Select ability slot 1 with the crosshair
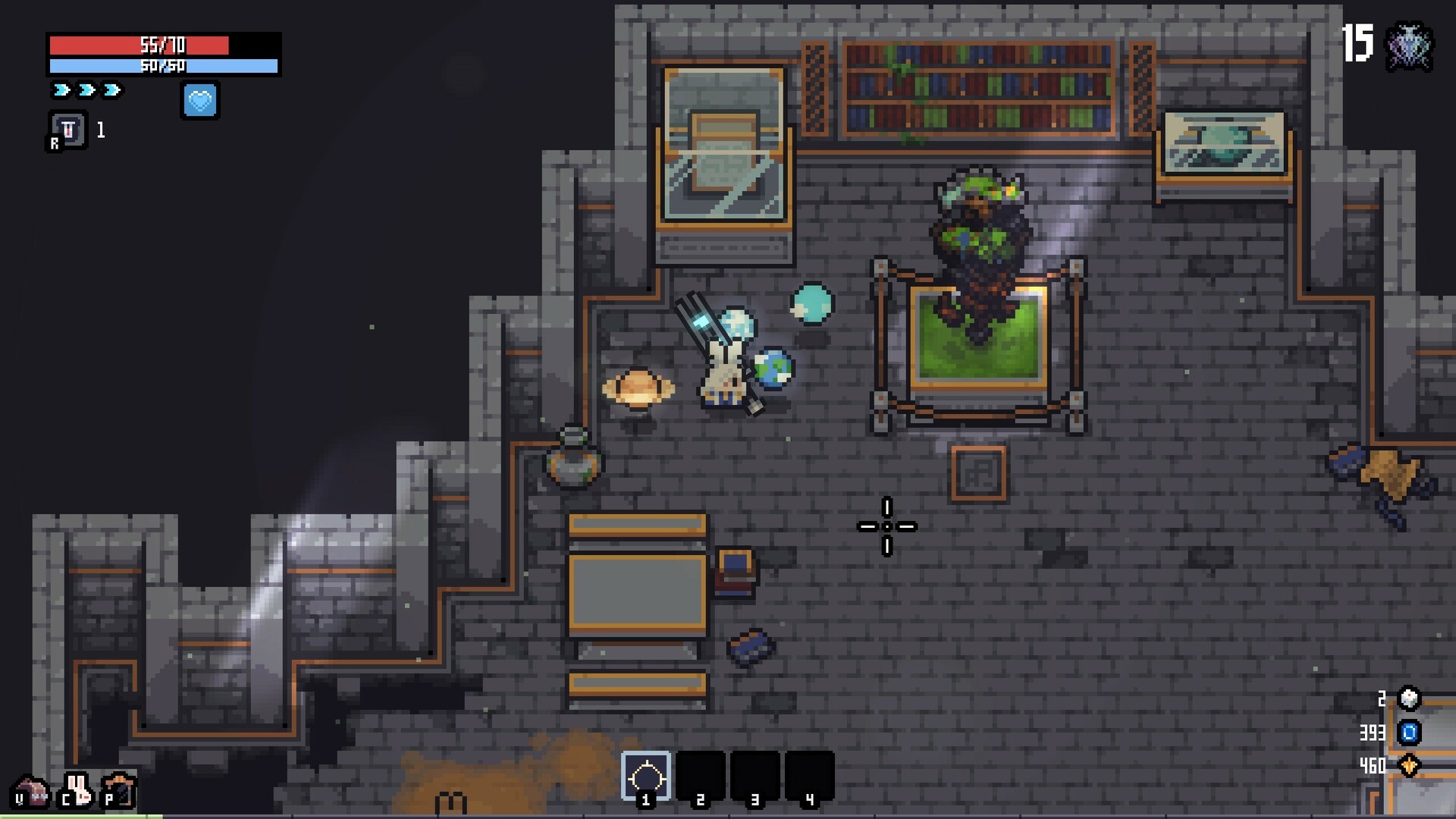Image resolution: width=1456 pixels, height=819 pixels. [x=646, y=777]
